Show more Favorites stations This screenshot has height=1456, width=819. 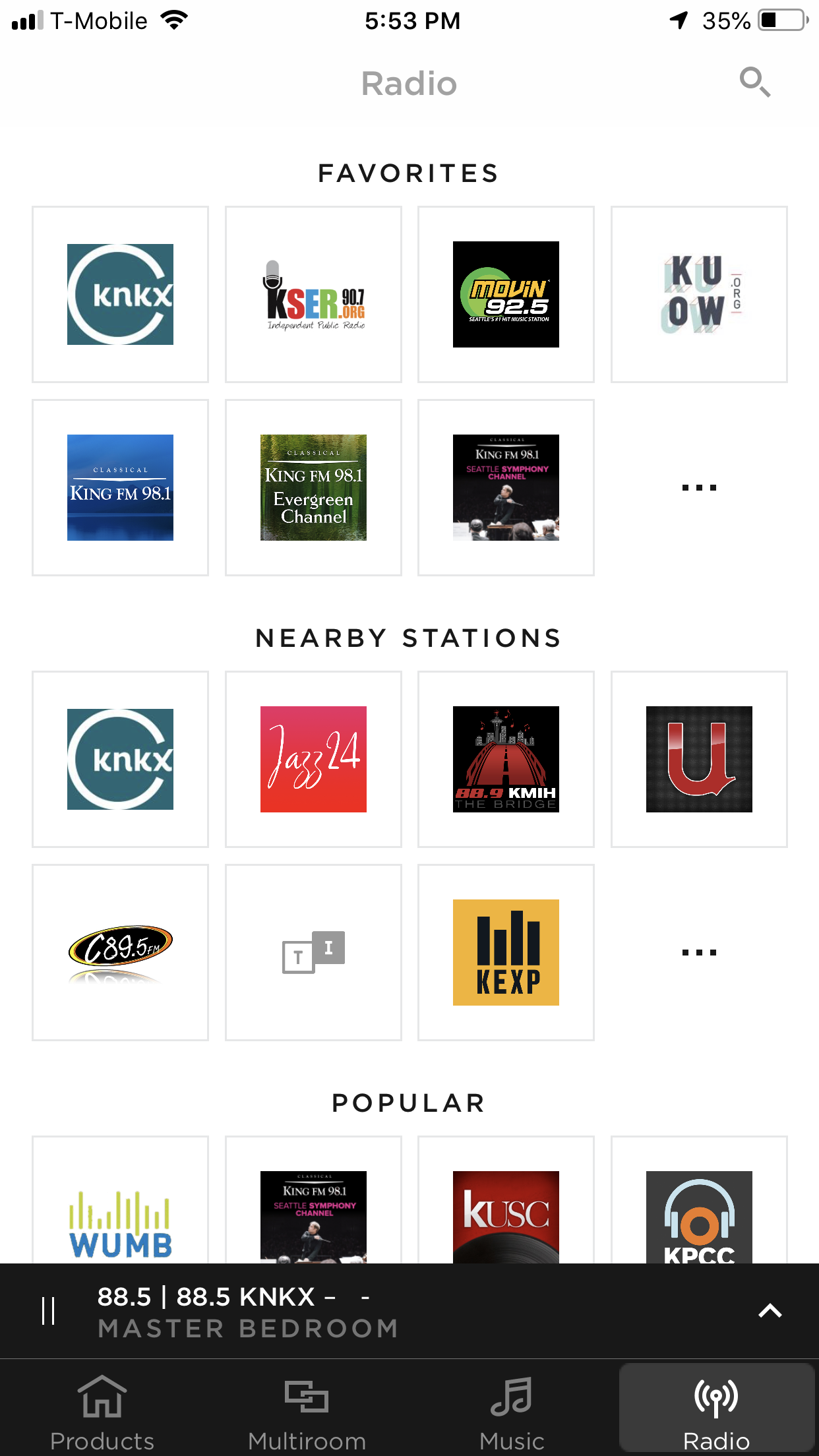(699, 487)
